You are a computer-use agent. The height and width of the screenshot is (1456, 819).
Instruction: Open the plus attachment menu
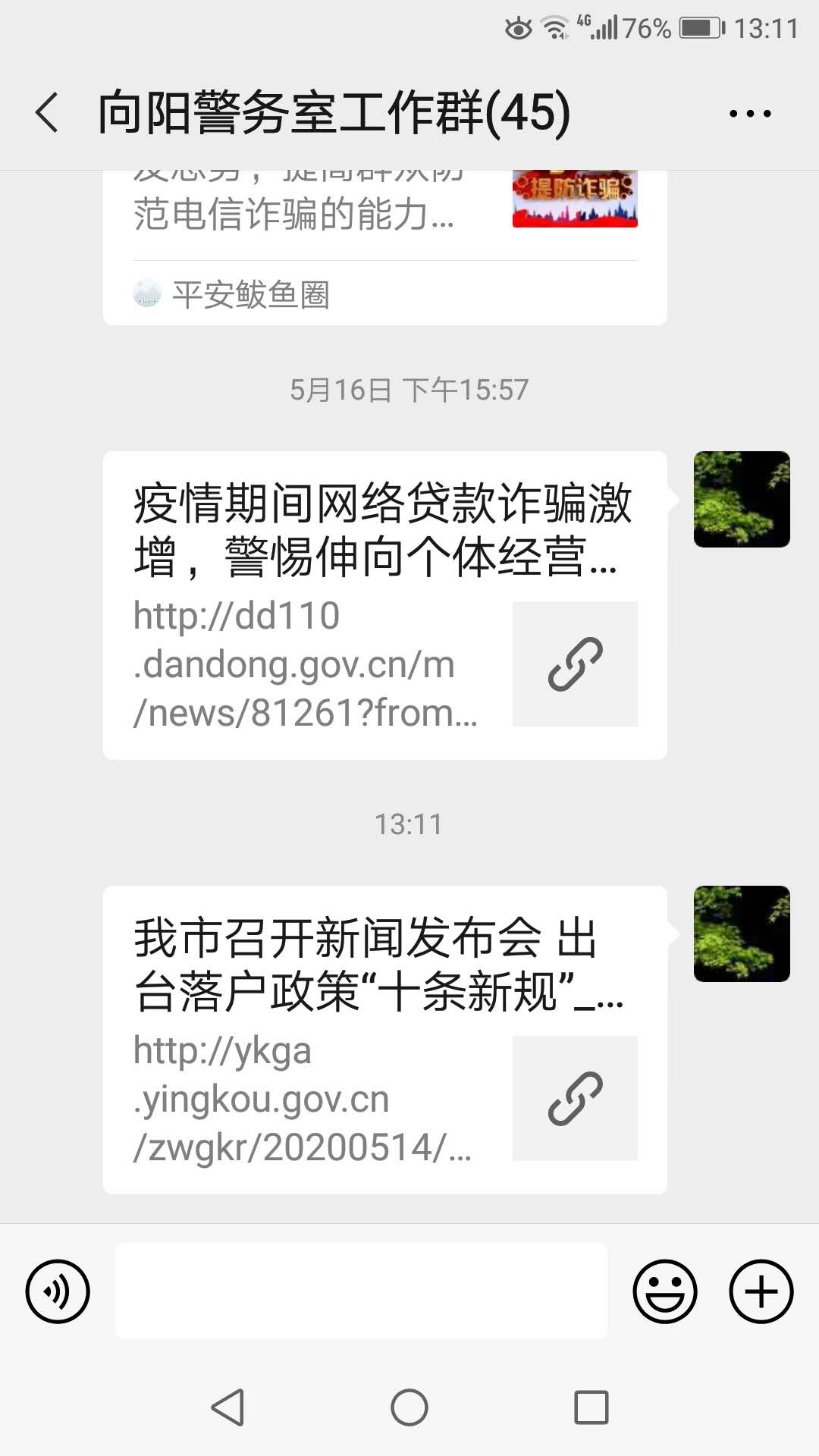[x=761, y=1291]
